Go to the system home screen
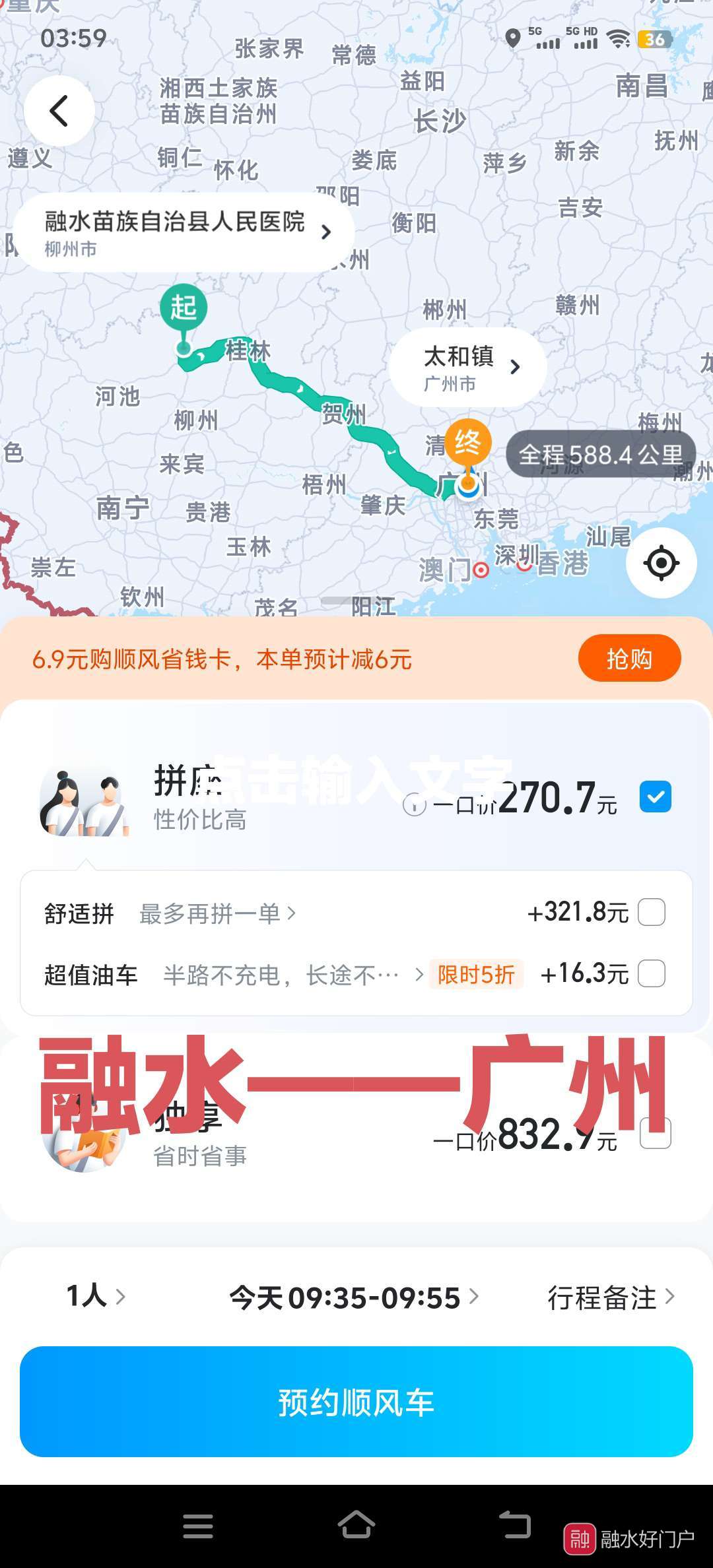This screenshot has width=713, height=1568. (x=356, y=1526)
